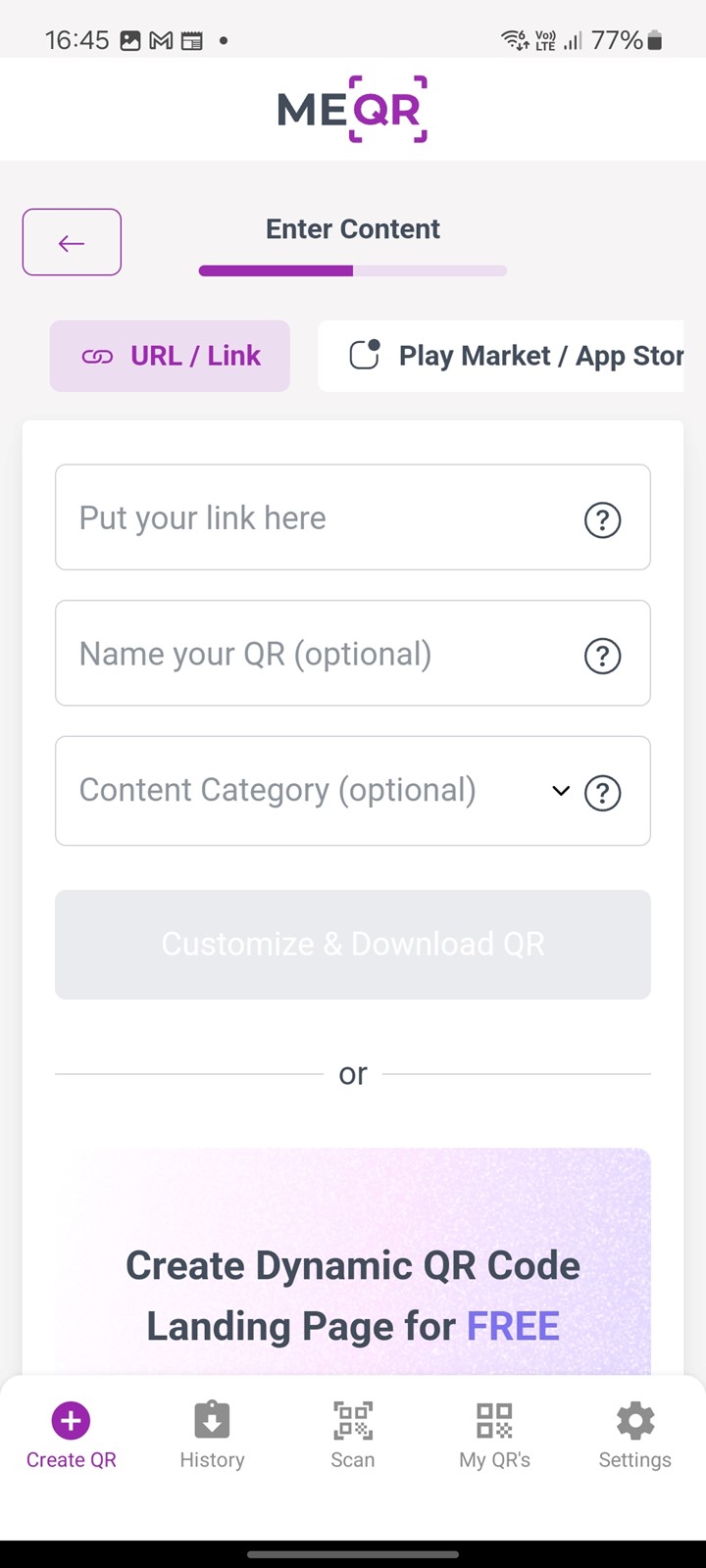
Task: Open help for the QR name field
Action: [x=602, y=656]
